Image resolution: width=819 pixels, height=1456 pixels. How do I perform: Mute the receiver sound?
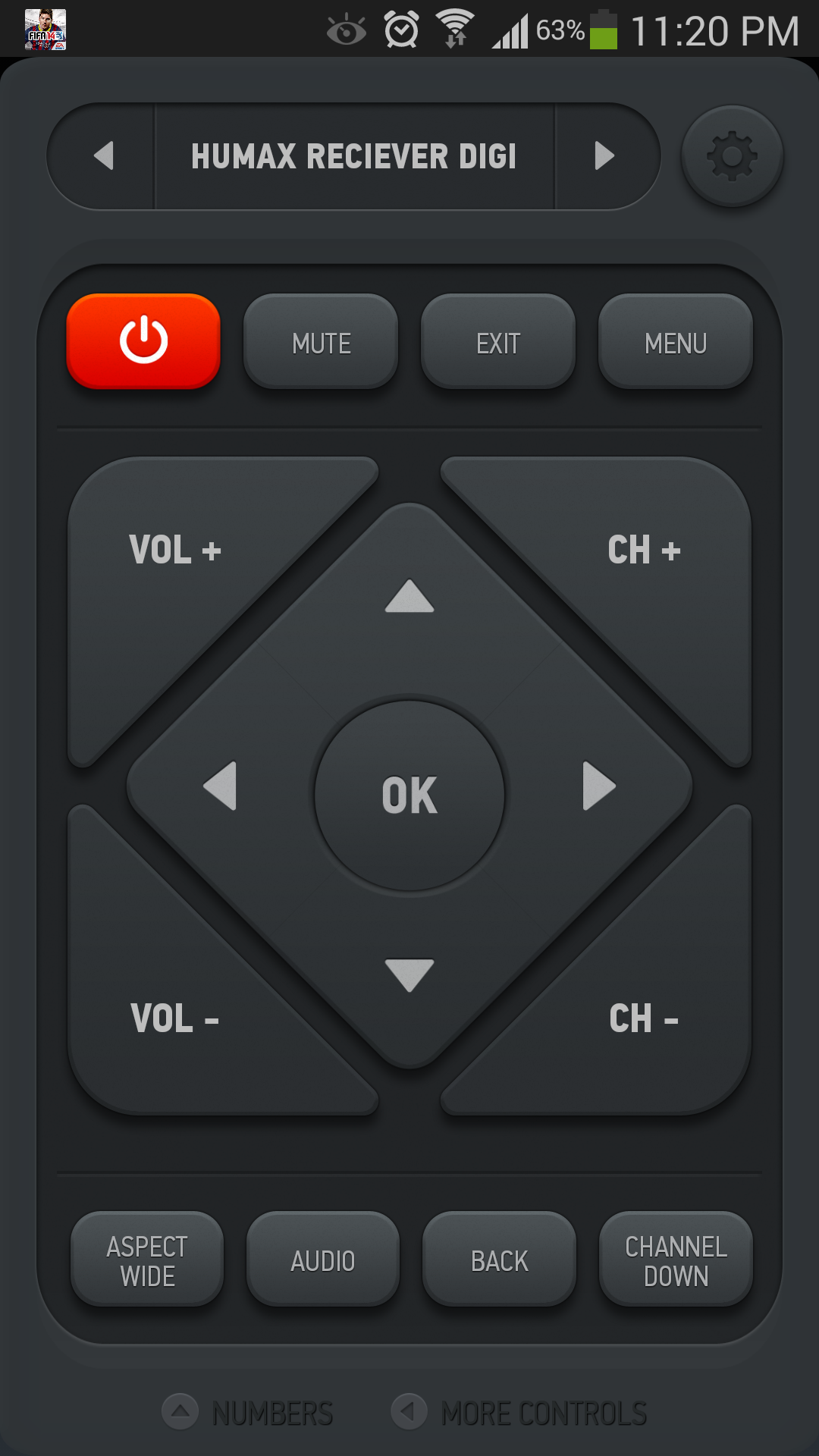[x=321, y=341]
